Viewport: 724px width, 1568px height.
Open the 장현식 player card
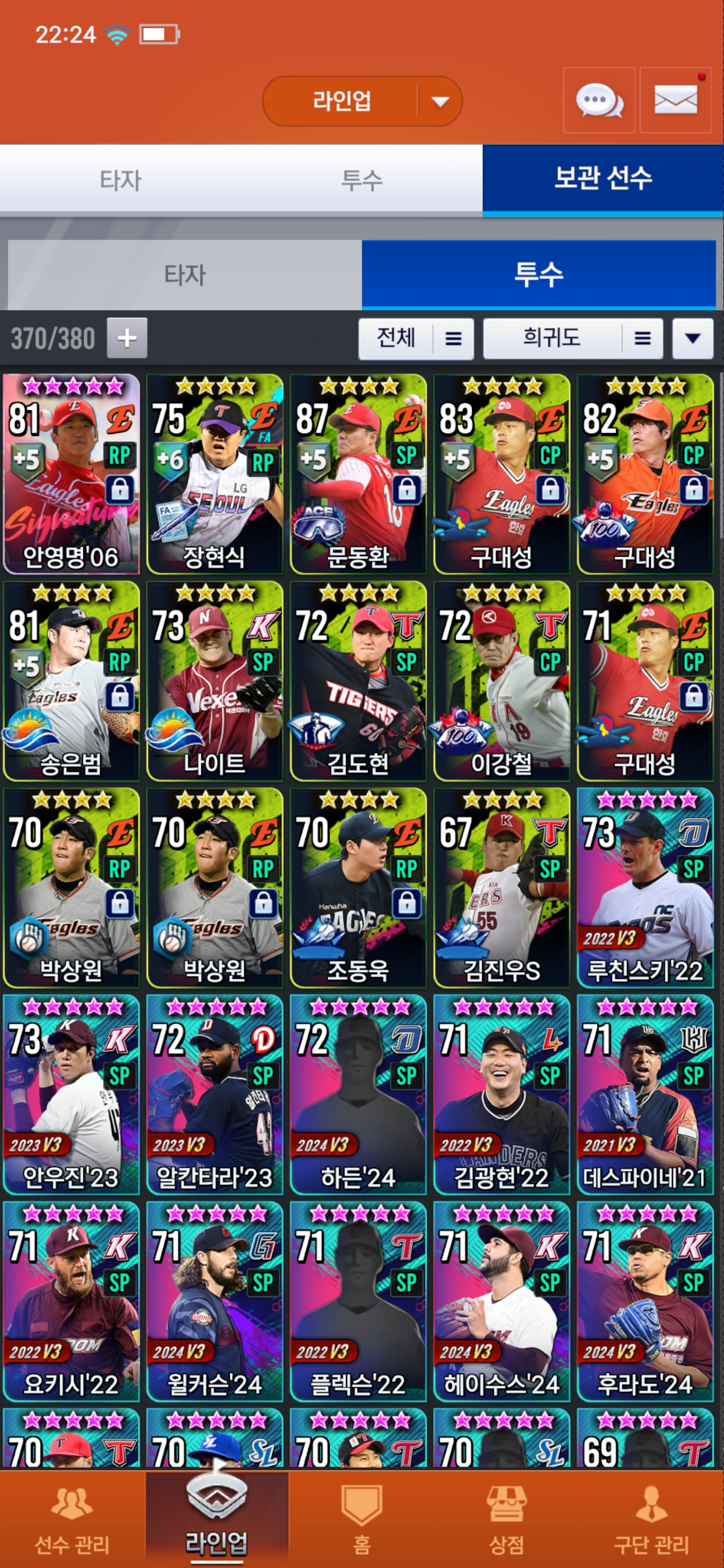[x=214, y=474]
